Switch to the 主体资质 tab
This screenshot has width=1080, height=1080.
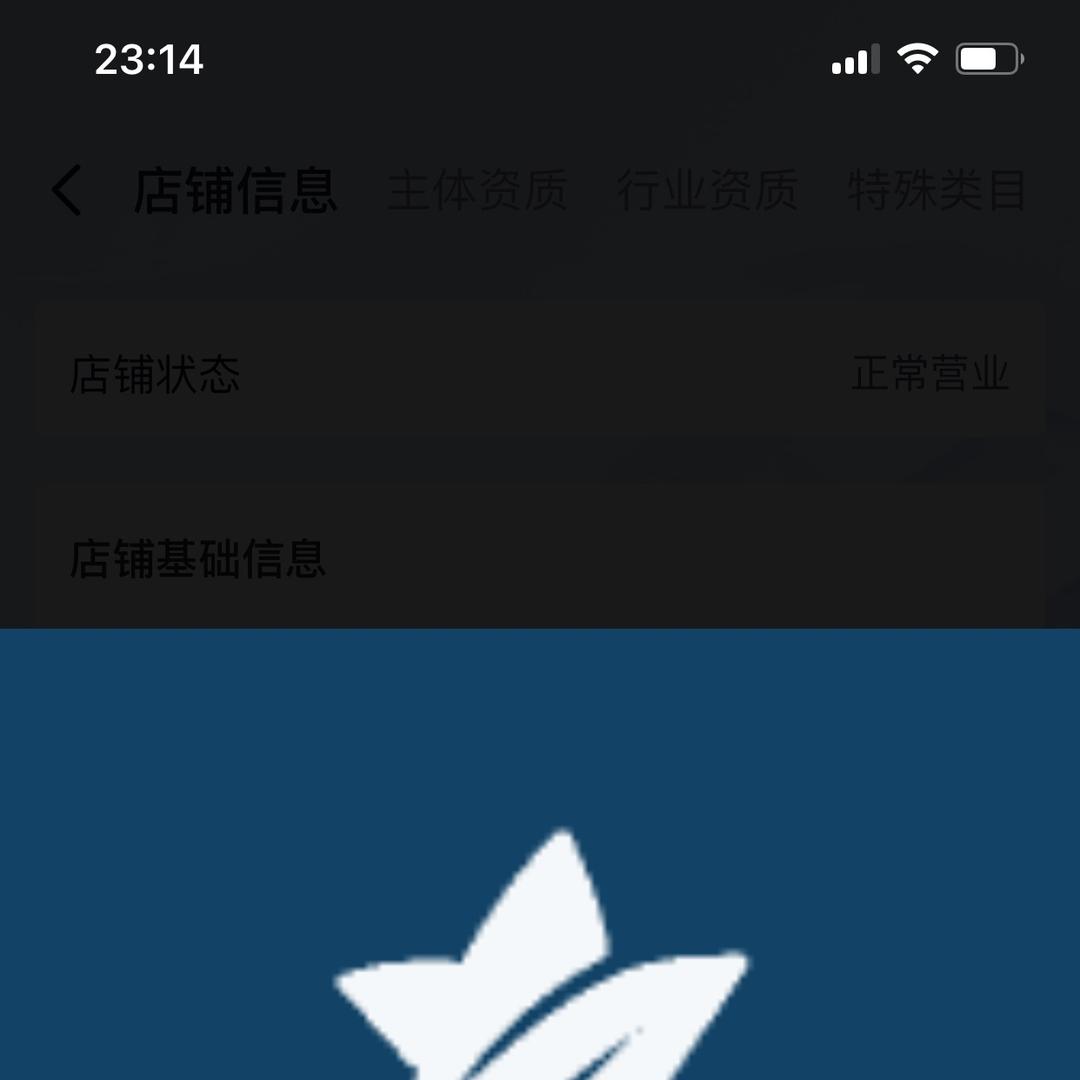pyautogui.click(x=477, y=191)
